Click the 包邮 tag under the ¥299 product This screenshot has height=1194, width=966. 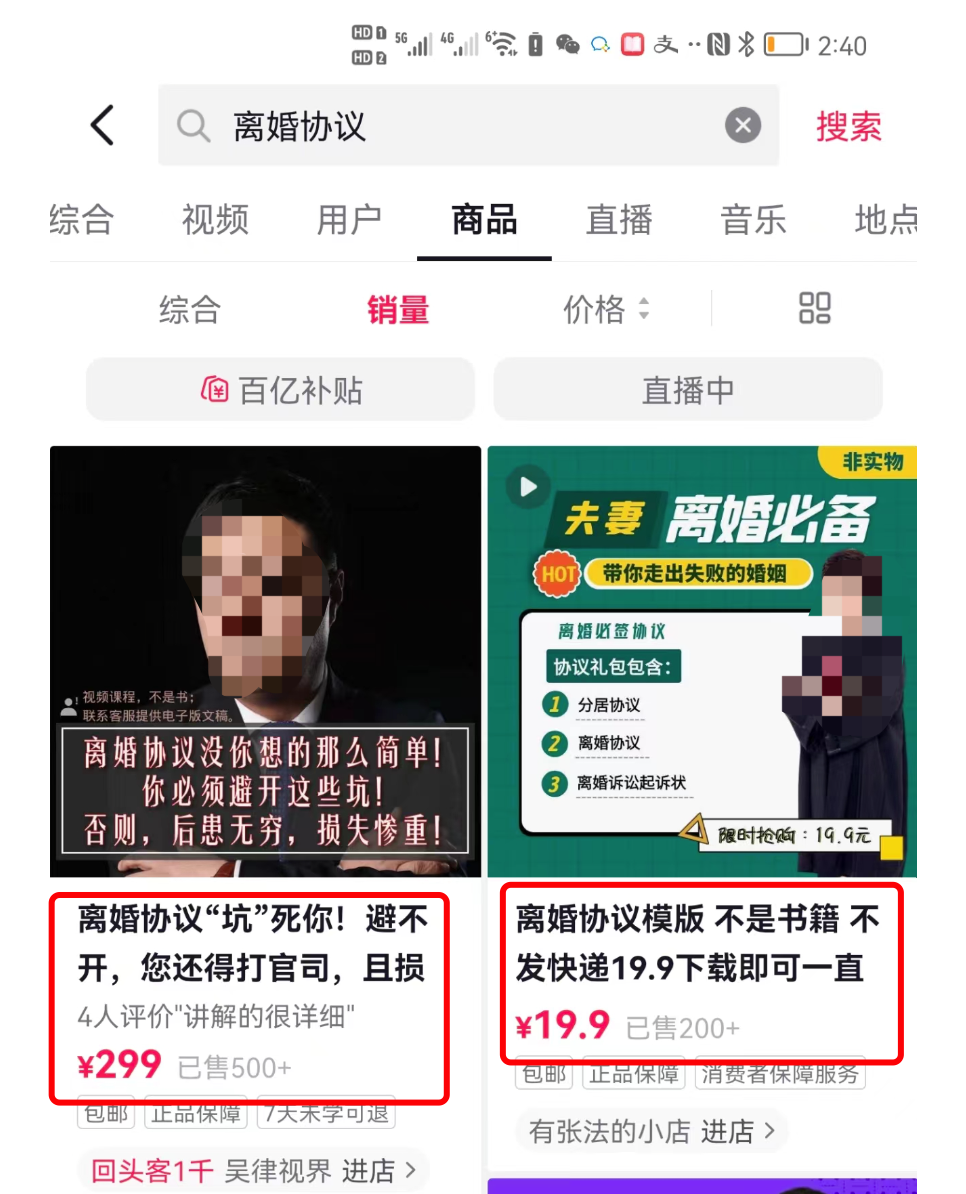pyautogui.click(x=105, y=1112)
